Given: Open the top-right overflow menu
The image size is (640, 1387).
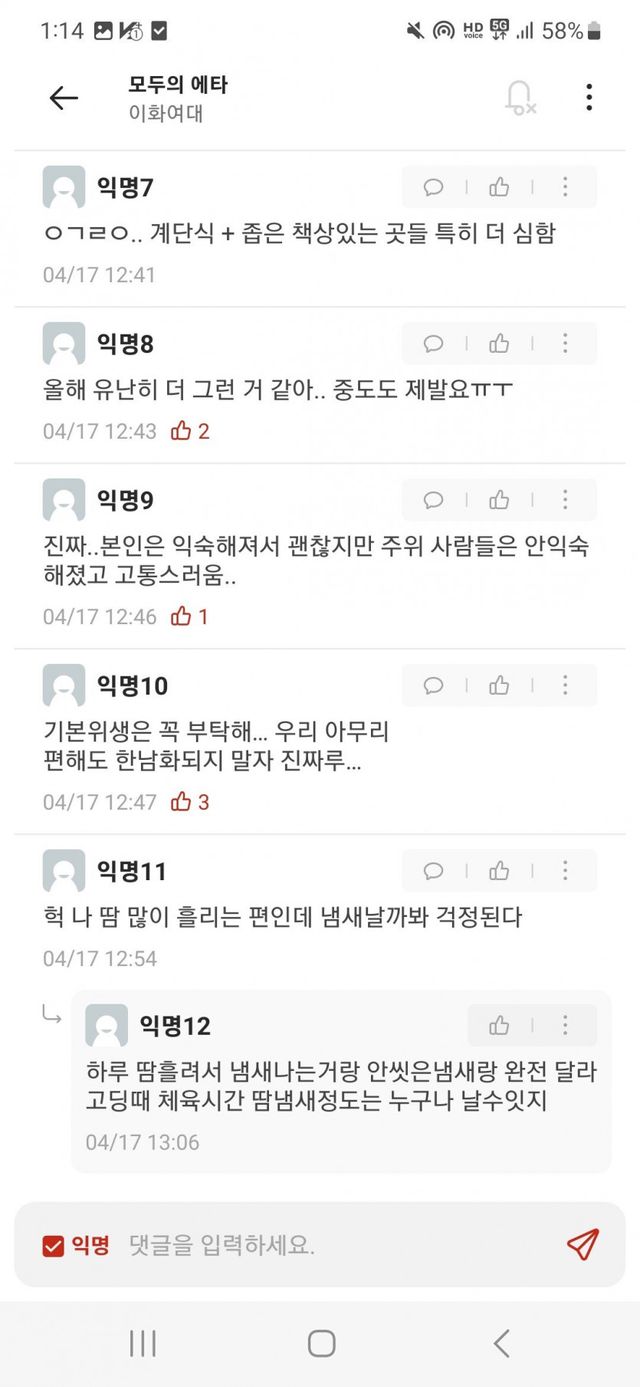Looking at the screenshot, I should pos(589,97).
